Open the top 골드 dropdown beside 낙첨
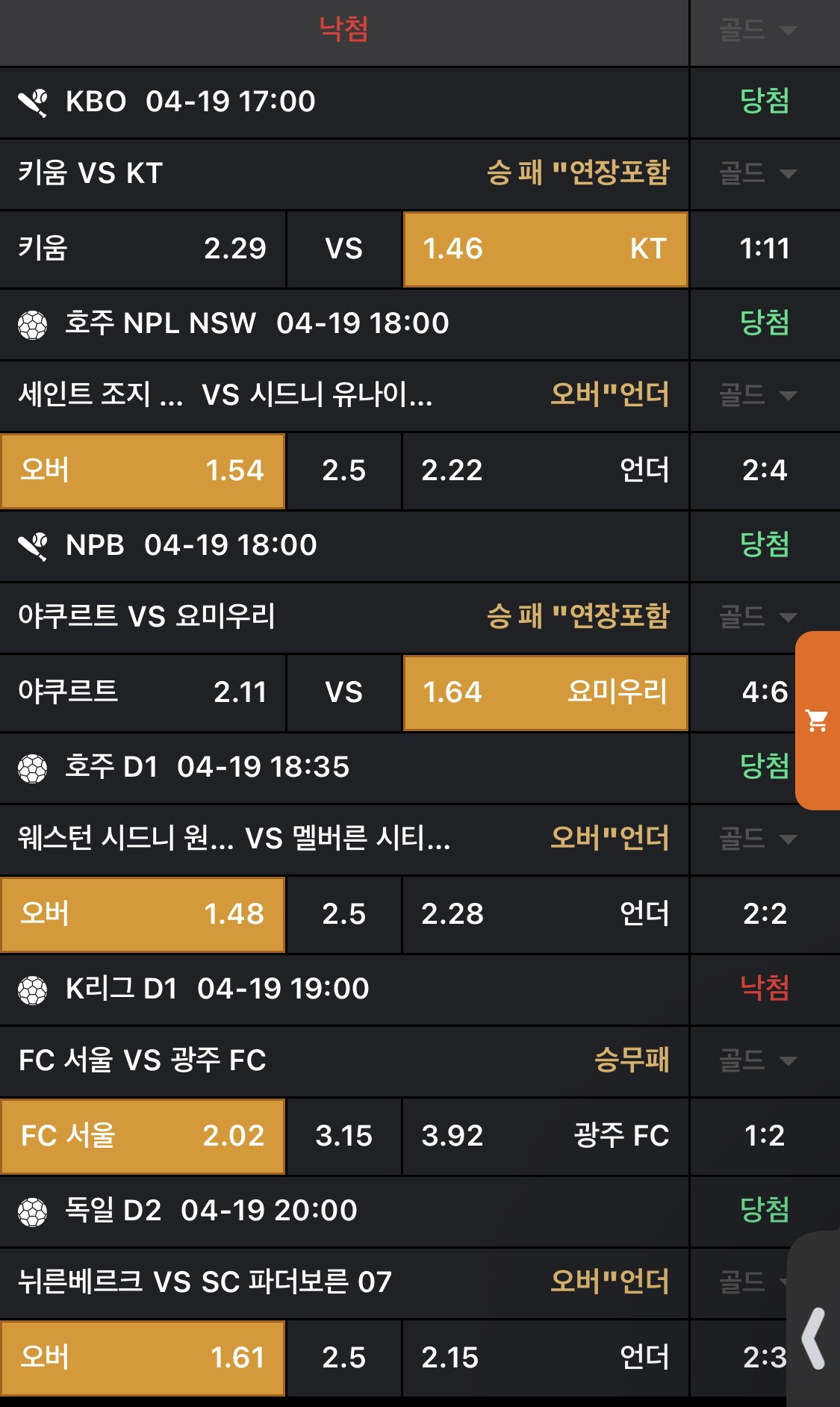Image resolution: width=840 pixels, height=1407 pixels. coord(758,31)
